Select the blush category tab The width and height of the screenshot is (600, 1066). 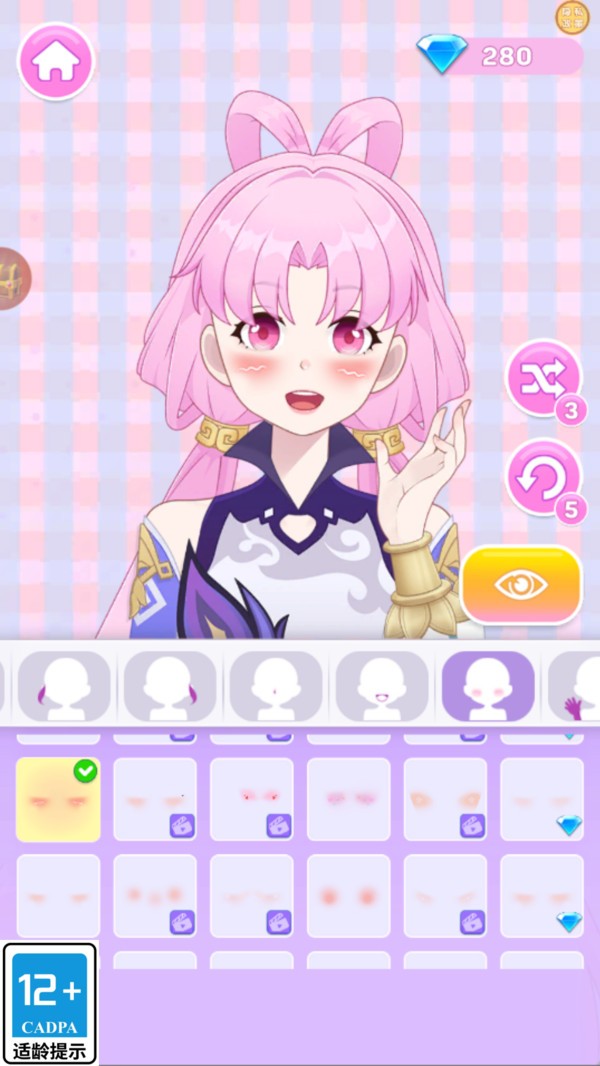point(488,687)
